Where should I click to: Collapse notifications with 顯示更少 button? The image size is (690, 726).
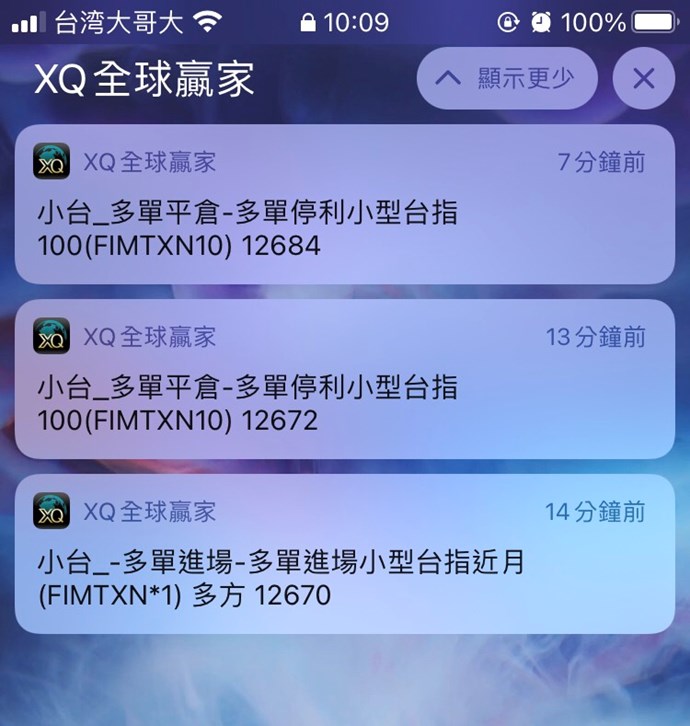(x=506, y=78)
